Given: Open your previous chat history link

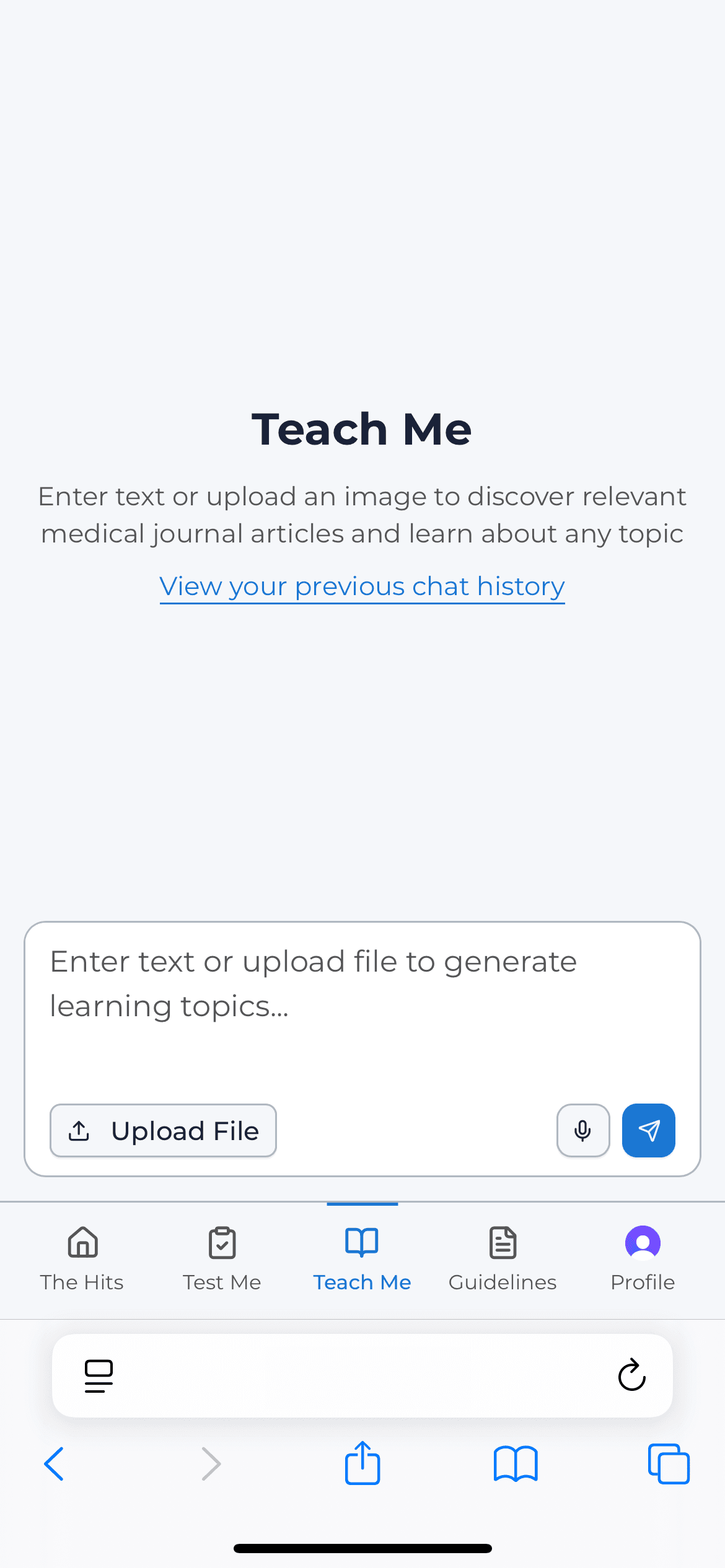Looking at the screenshot, I should point(362,586).
